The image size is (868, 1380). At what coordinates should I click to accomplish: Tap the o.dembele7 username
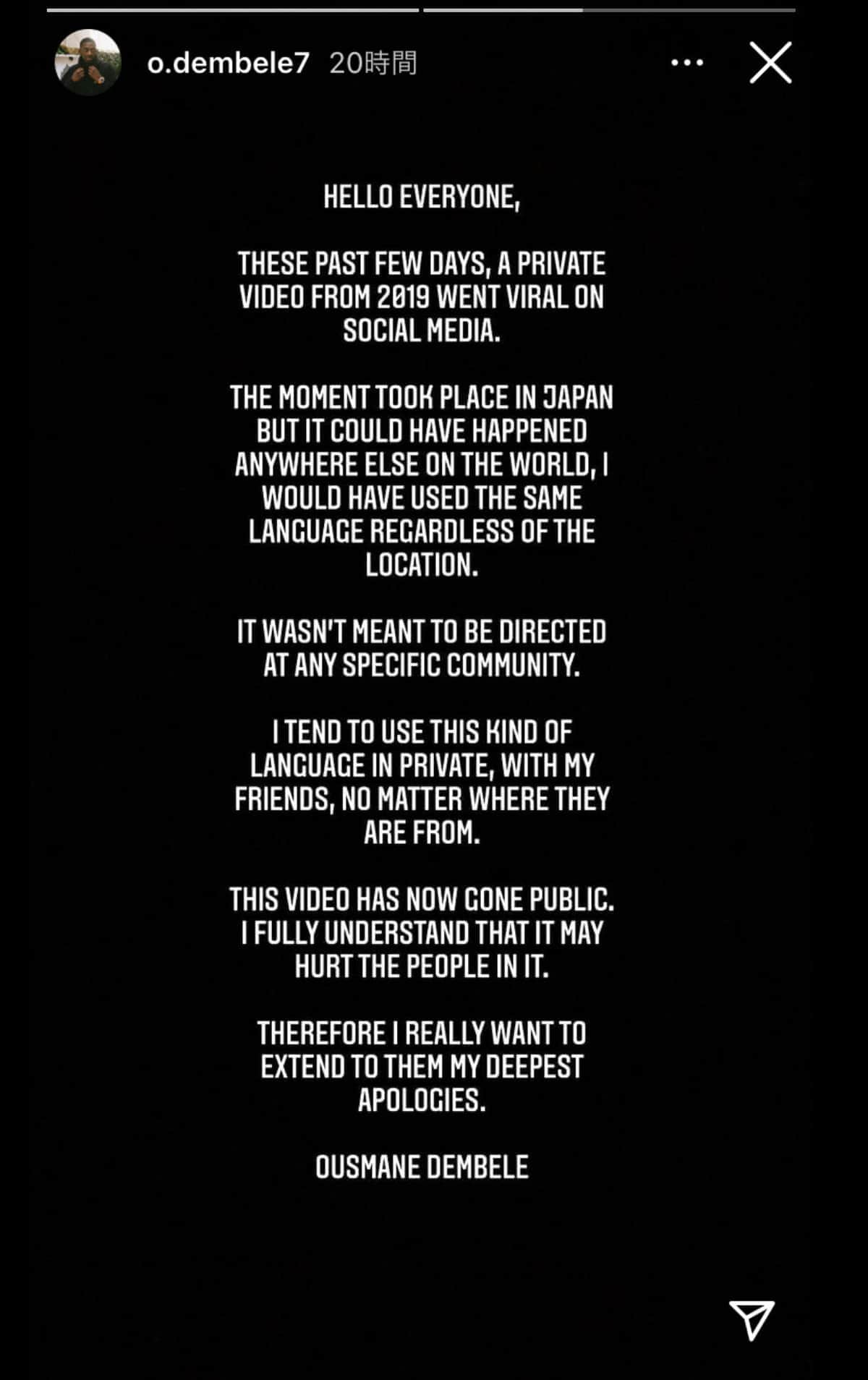228,64
